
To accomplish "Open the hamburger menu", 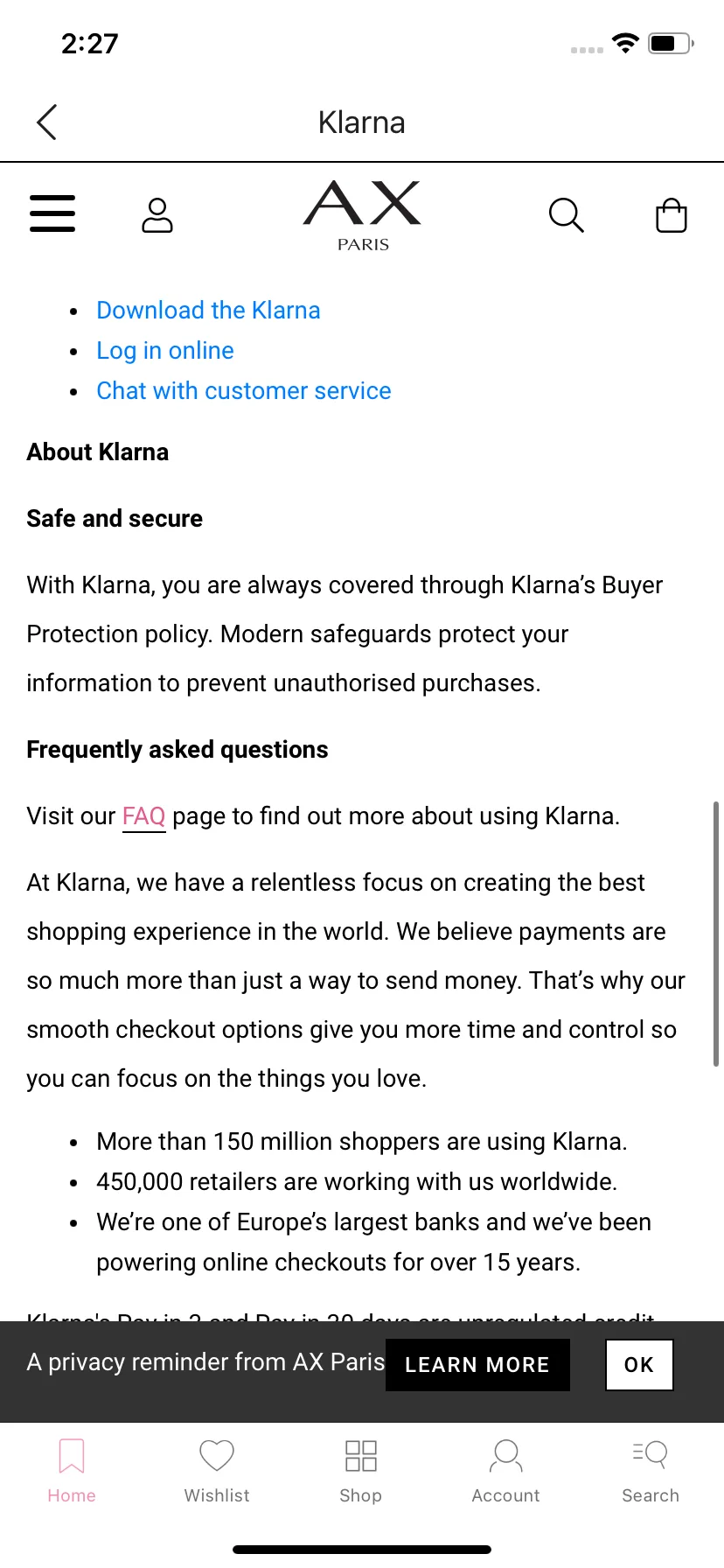I will tap(52, 213).
